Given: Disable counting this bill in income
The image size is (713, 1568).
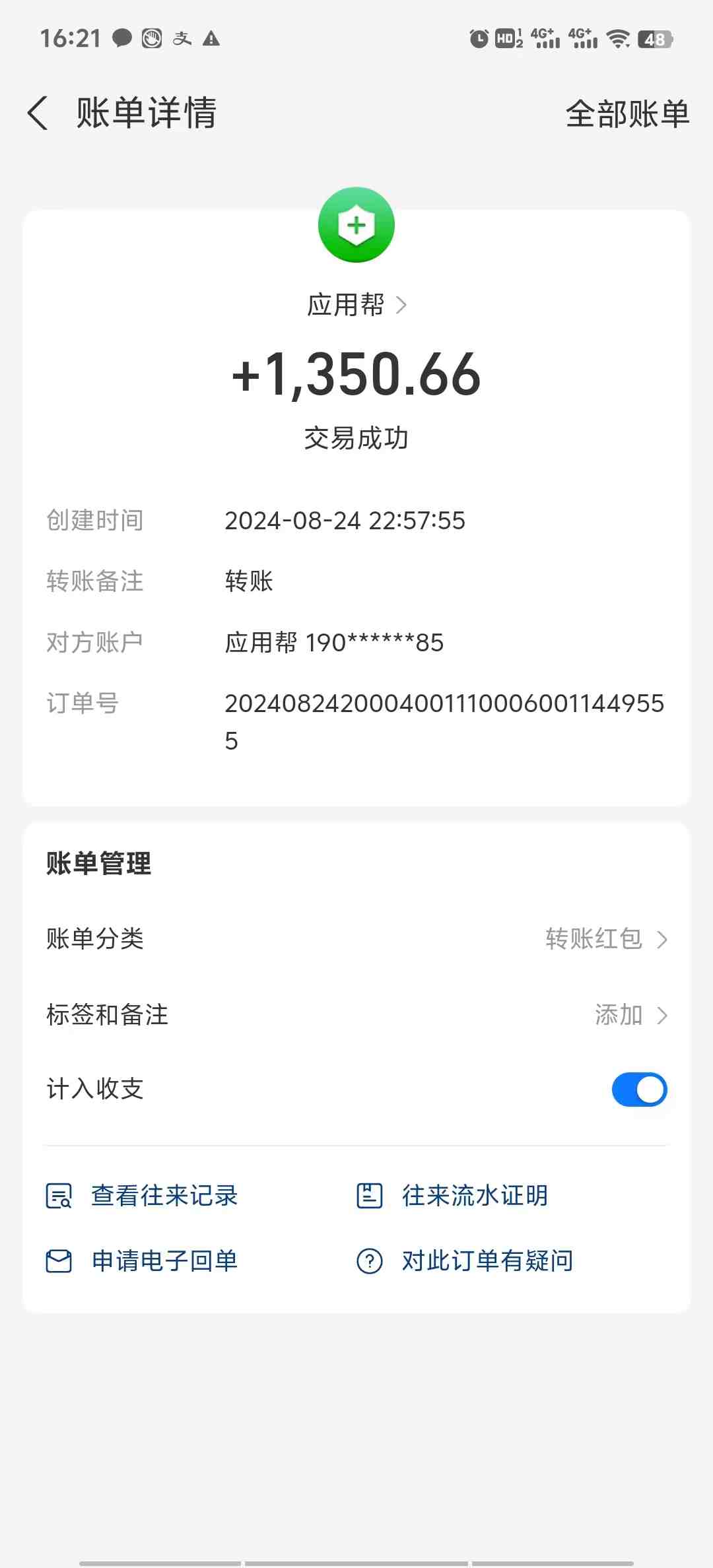Looking at the screenshot, I should [638, 1089].
